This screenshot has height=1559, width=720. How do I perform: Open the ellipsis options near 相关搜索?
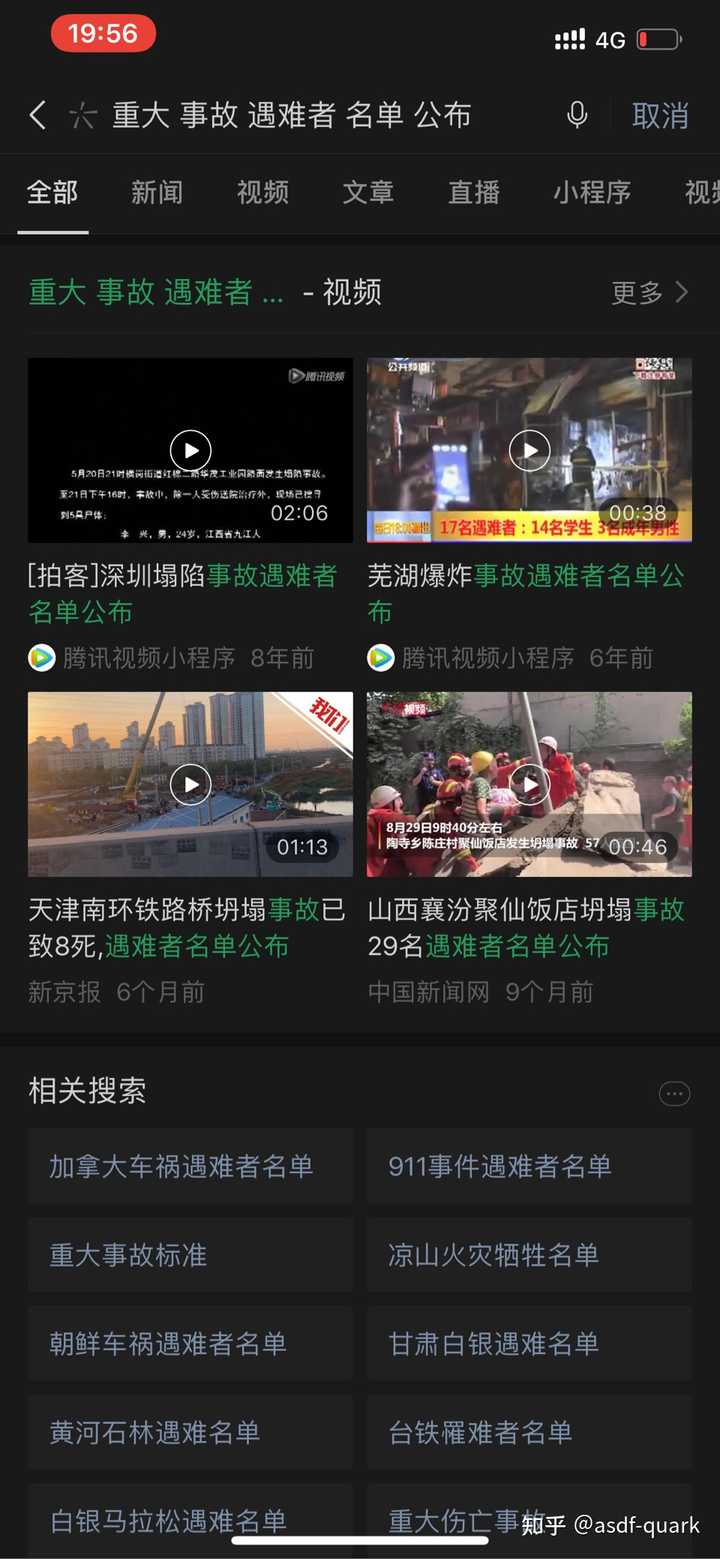click(675, 1093)
